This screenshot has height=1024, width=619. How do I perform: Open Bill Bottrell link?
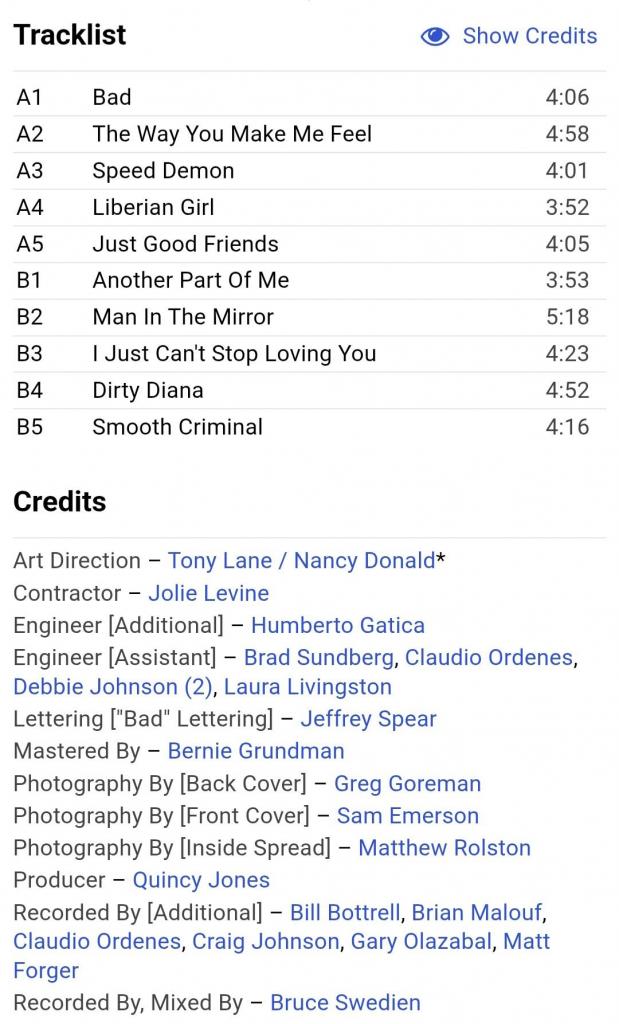tap(345, 912)
